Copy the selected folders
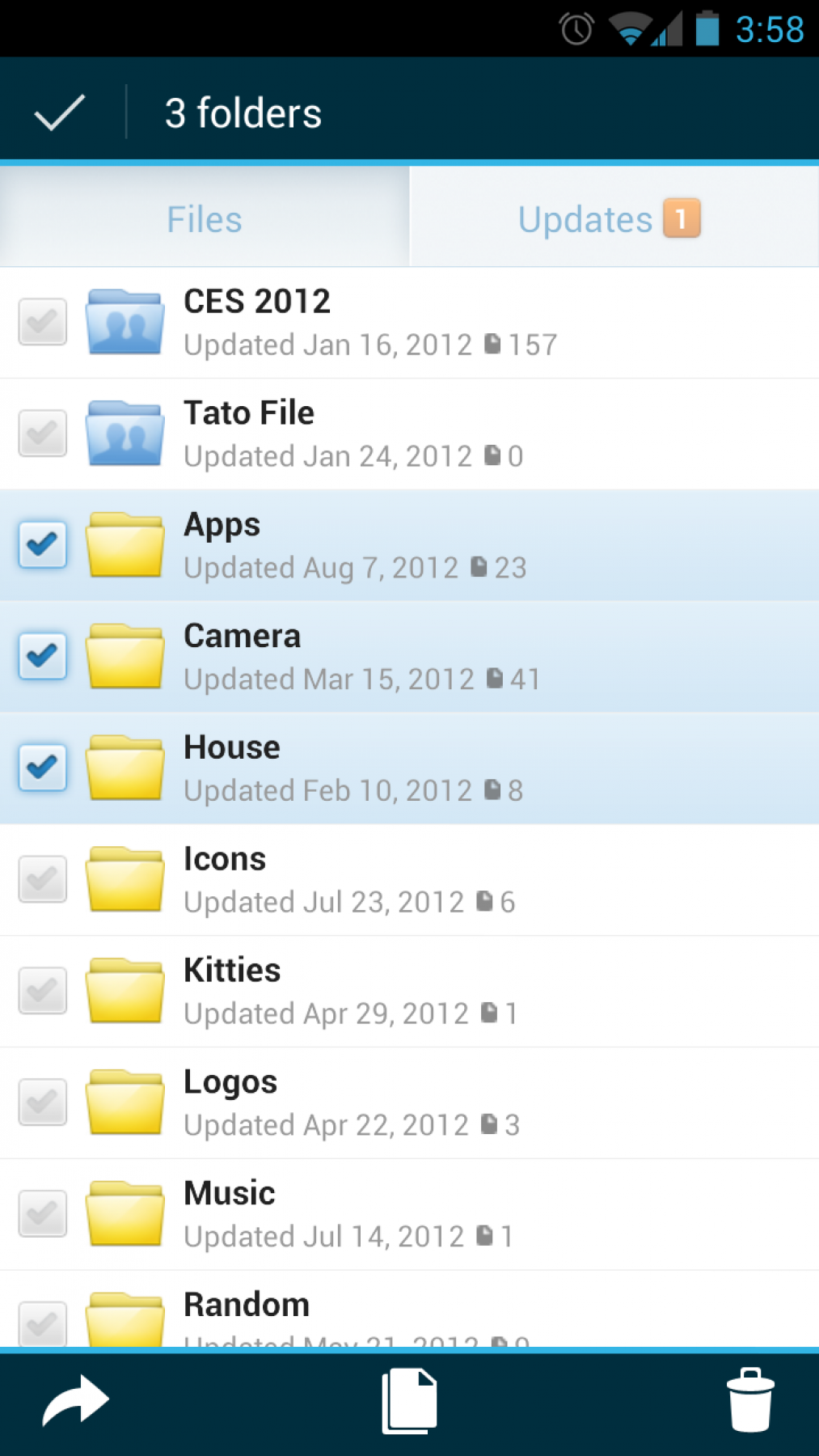The image size is (819, 1456). click(x=409, y=1400)
